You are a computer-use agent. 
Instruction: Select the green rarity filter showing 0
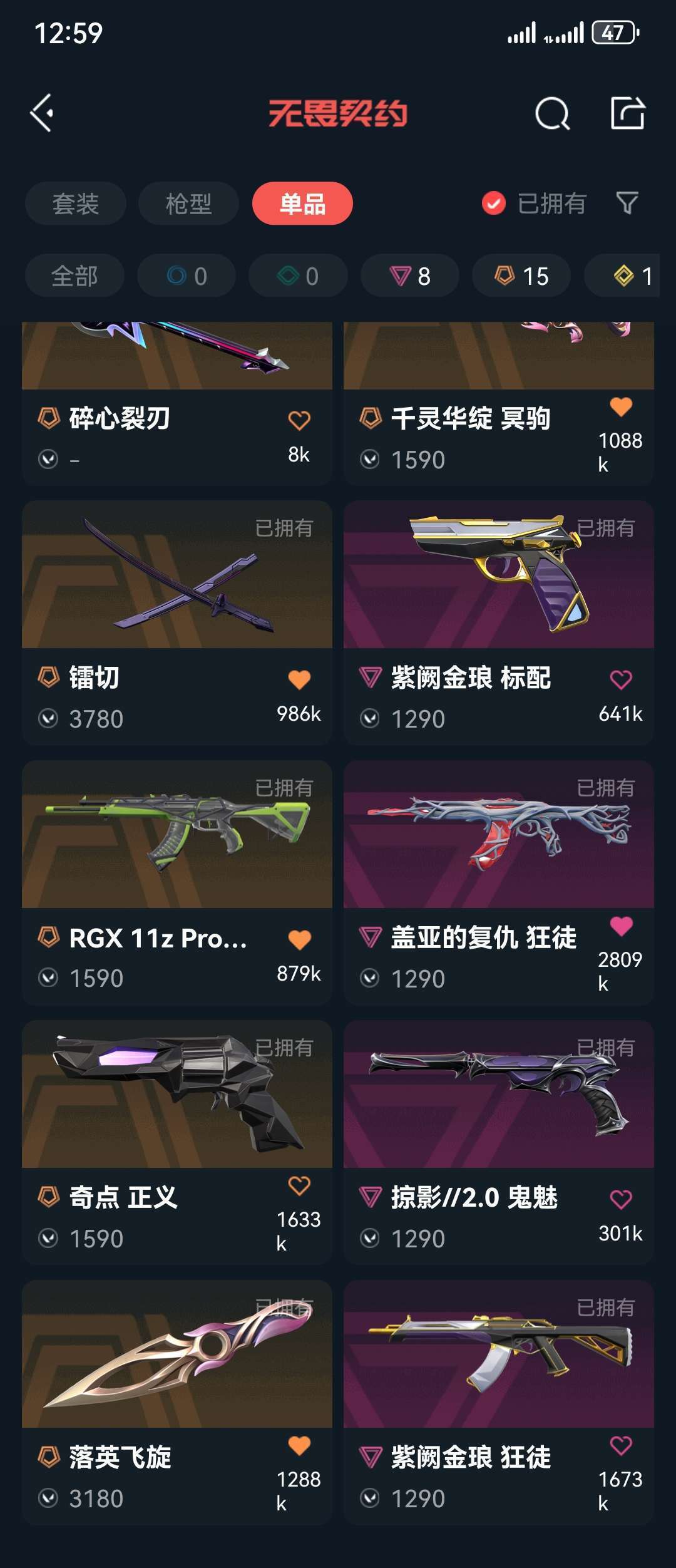click(297, 276)
